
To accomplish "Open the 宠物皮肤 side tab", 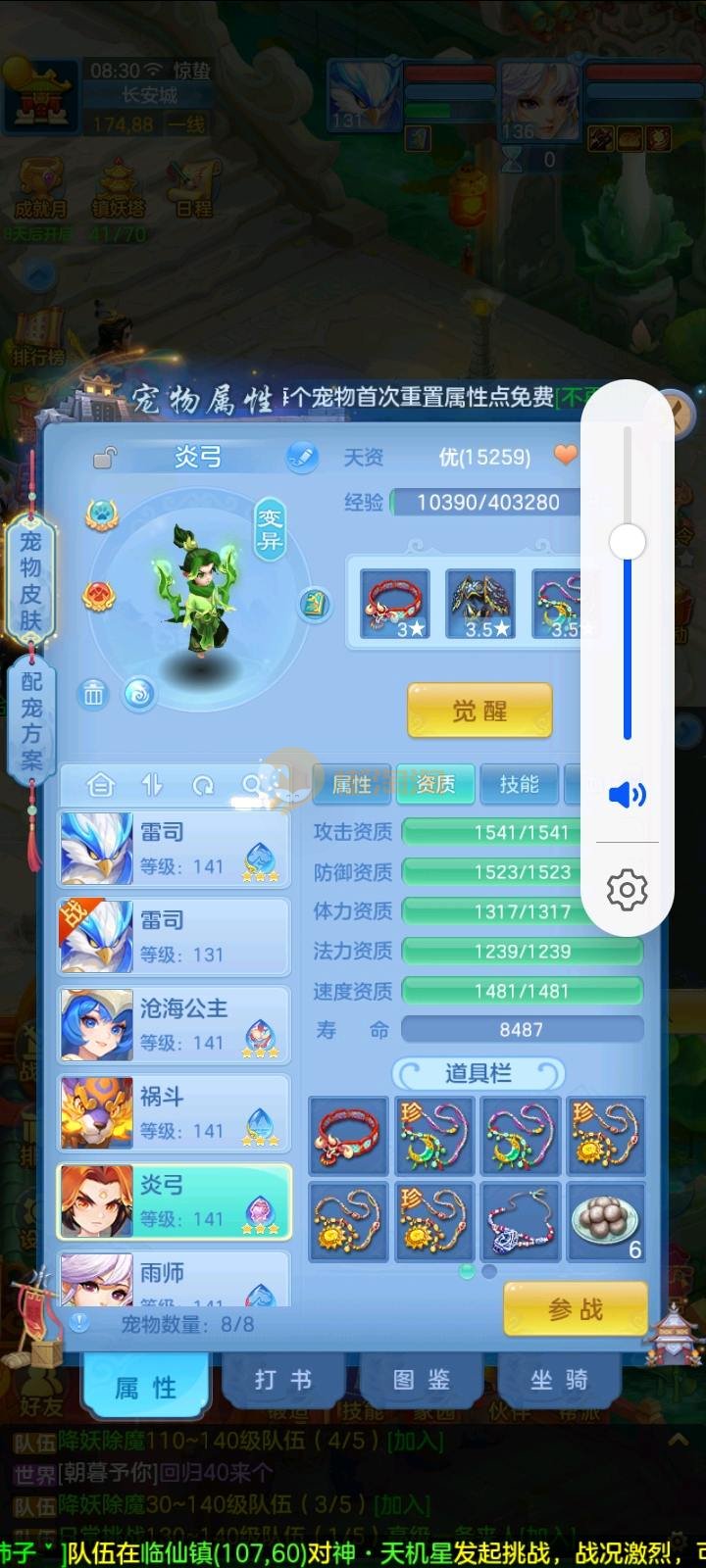I will [30, 580].
